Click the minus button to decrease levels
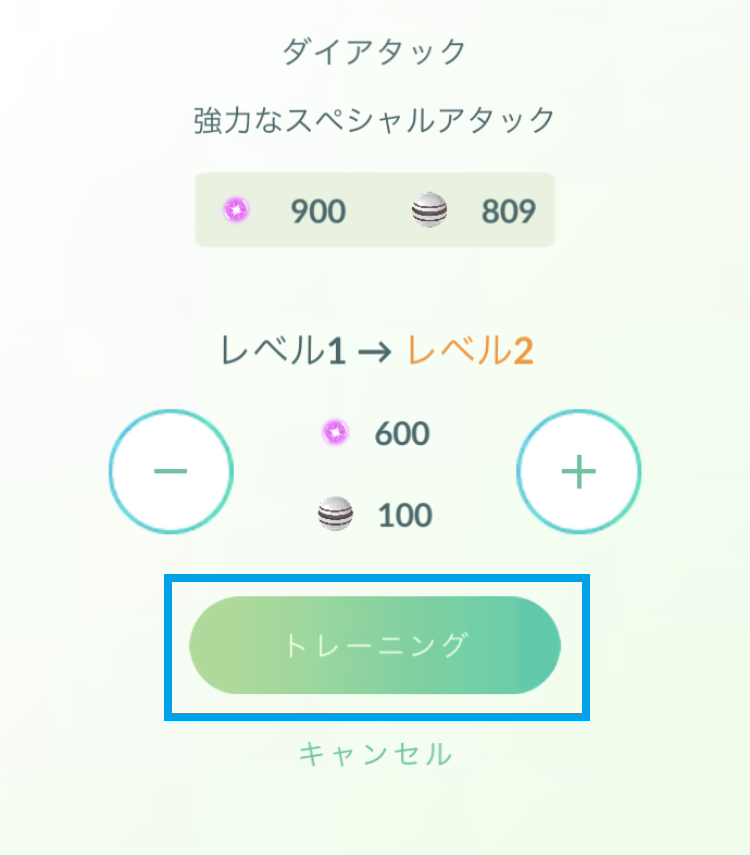The width and height of the screenshot is (750, 855). tap(170, 470)
